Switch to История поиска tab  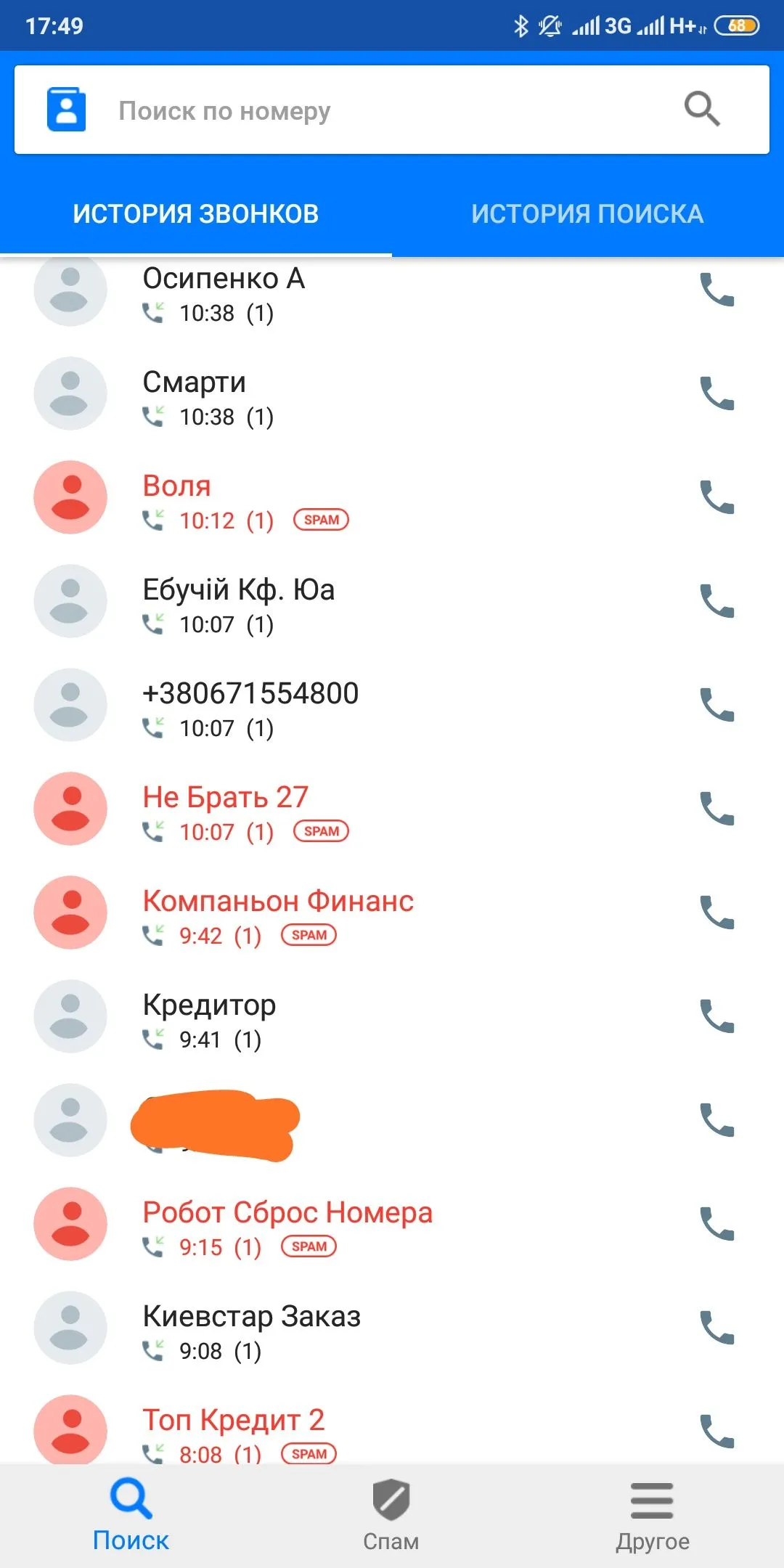click(587, 213)
